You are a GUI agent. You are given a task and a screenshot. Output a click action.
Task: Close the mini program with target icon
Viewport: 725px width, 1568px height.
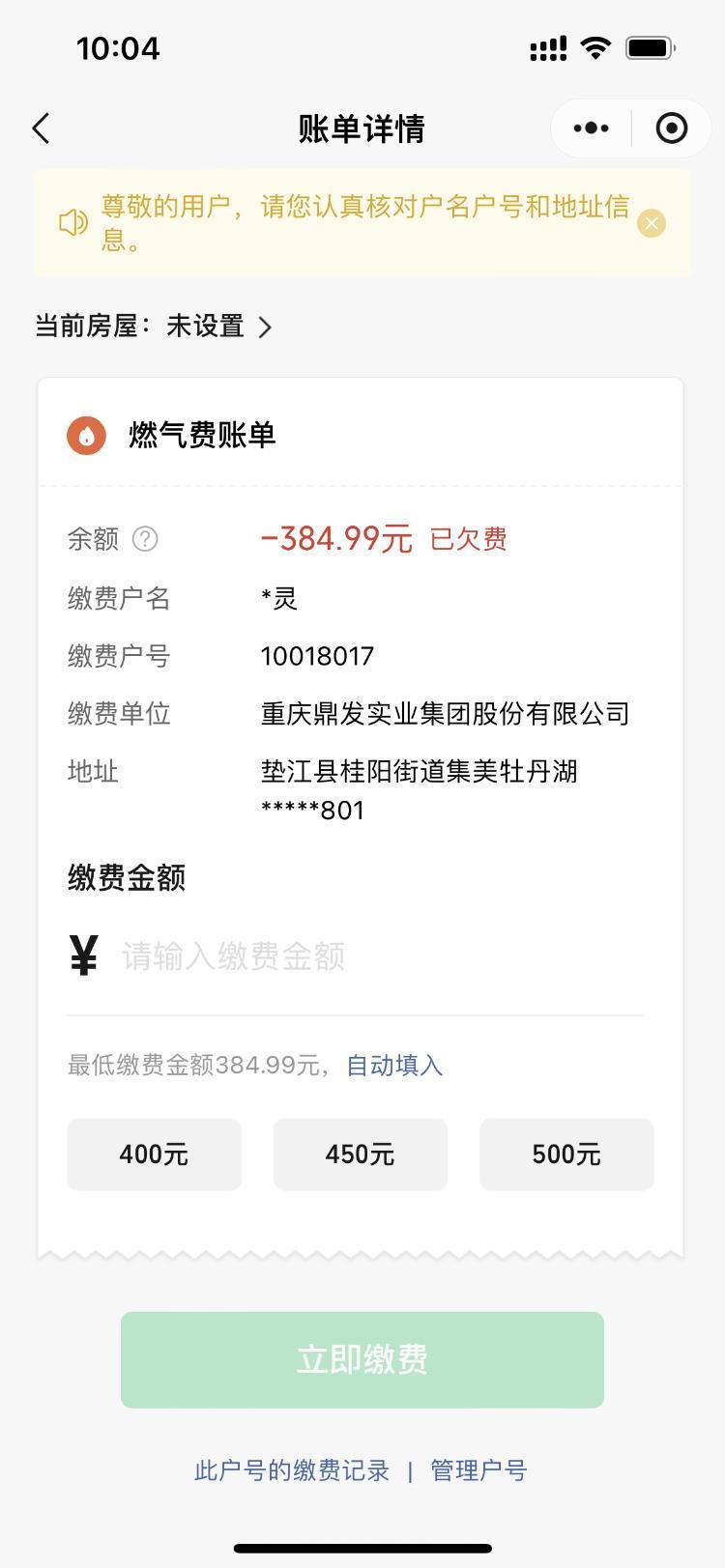click(671, 128)
